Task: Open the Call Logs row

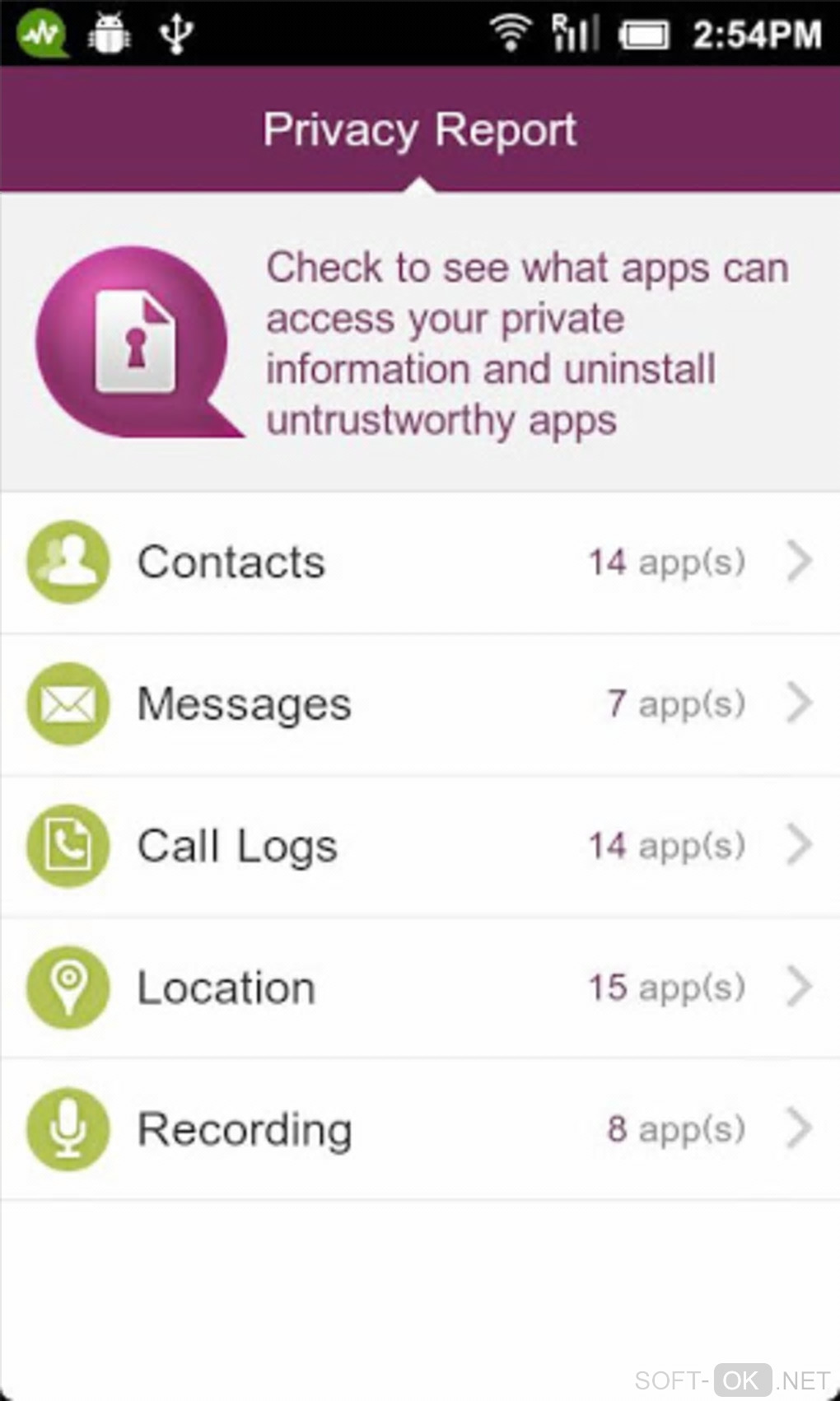Action: (420, 846)
